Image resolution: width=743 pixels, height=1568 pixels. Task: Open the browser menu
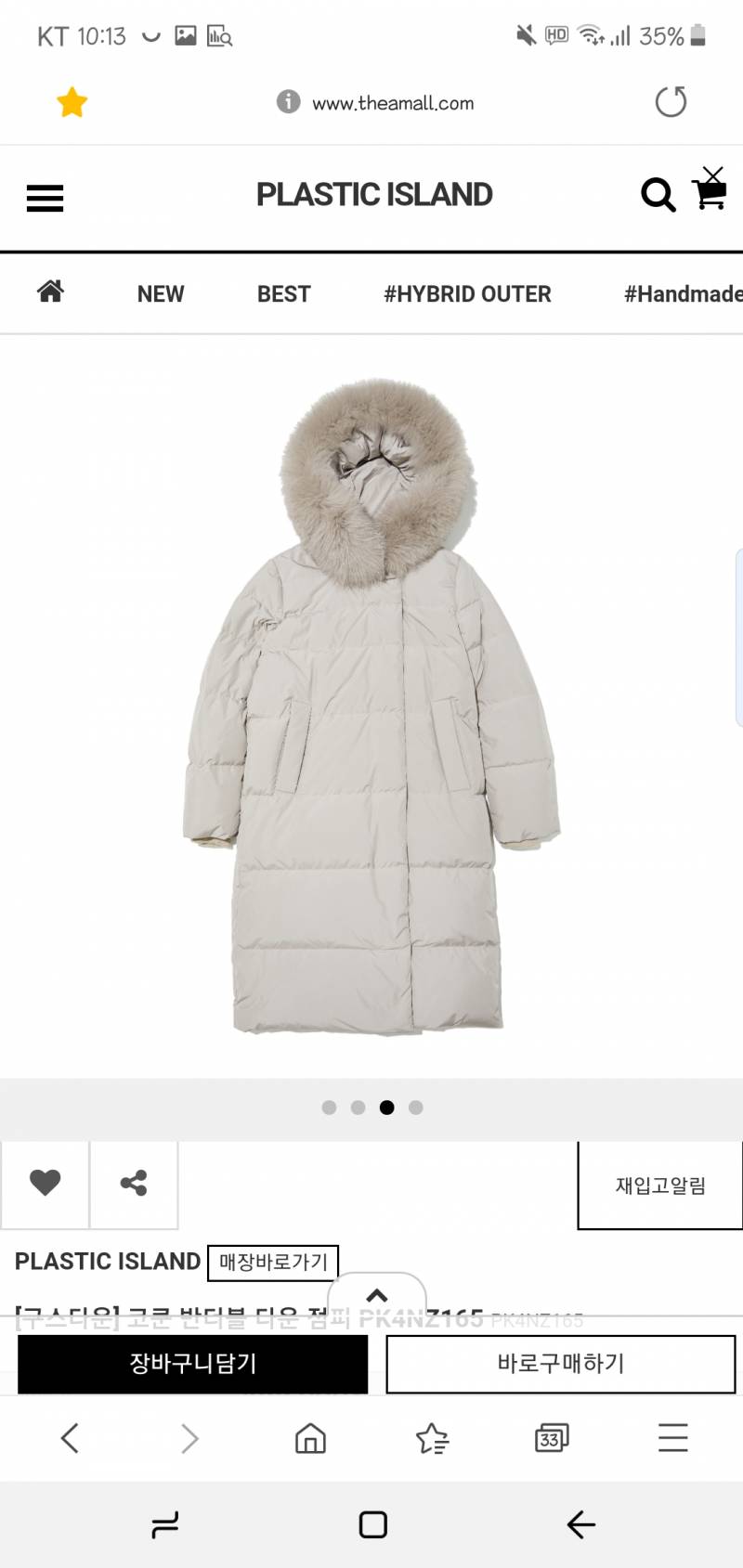pos(672,1438)
